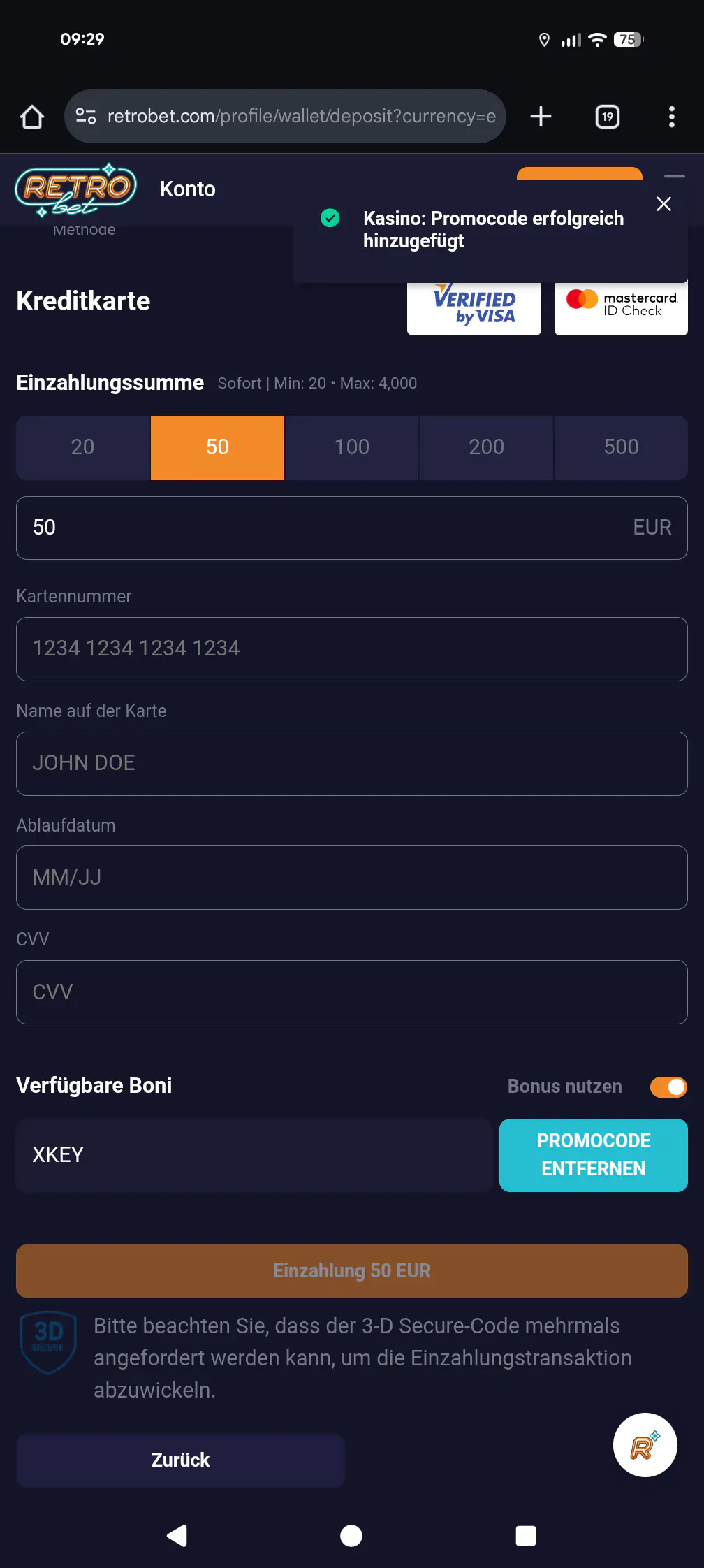
Task: Confirm Einzahlung 50 EUR
Action: coord(352,1270)
